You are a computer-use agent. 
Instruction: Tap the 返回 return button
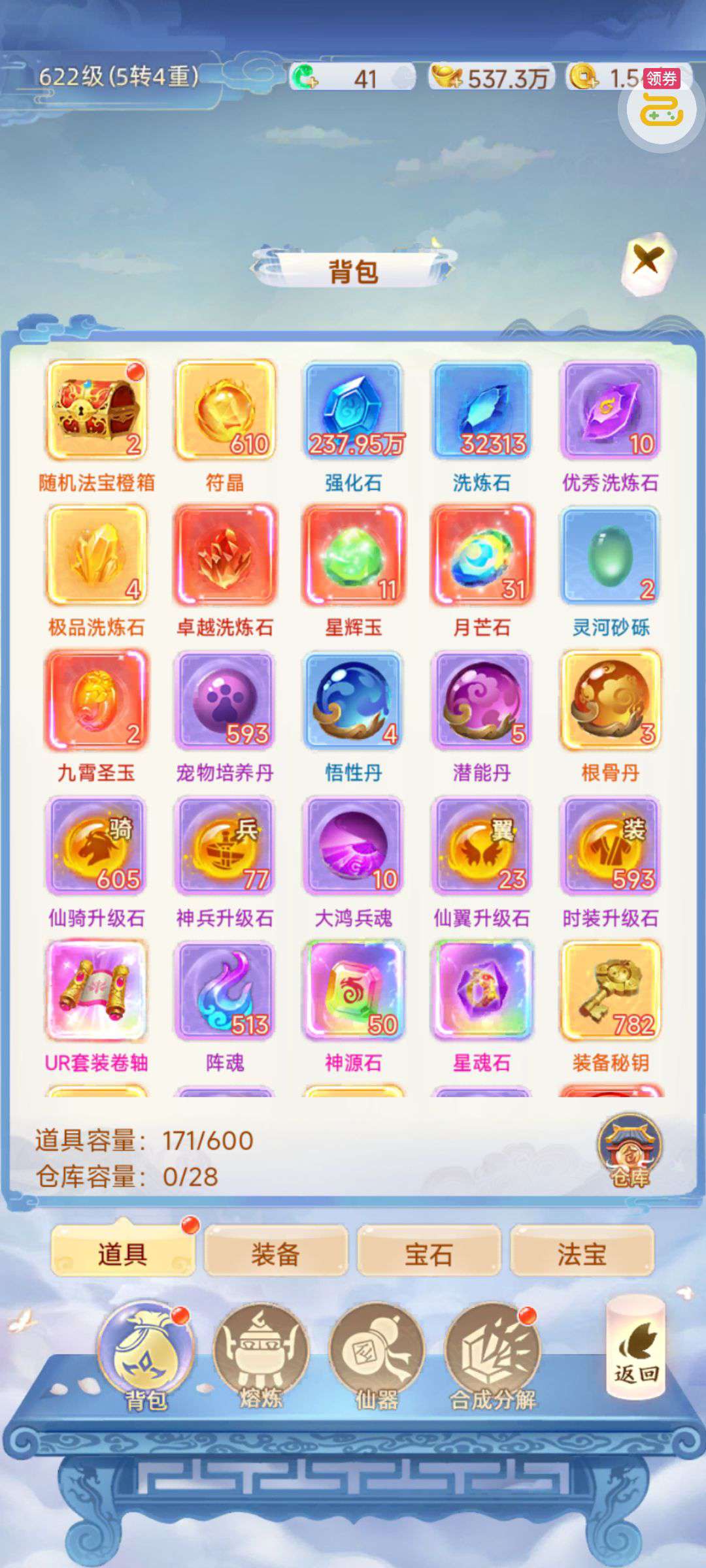[x=635, y=1348]
